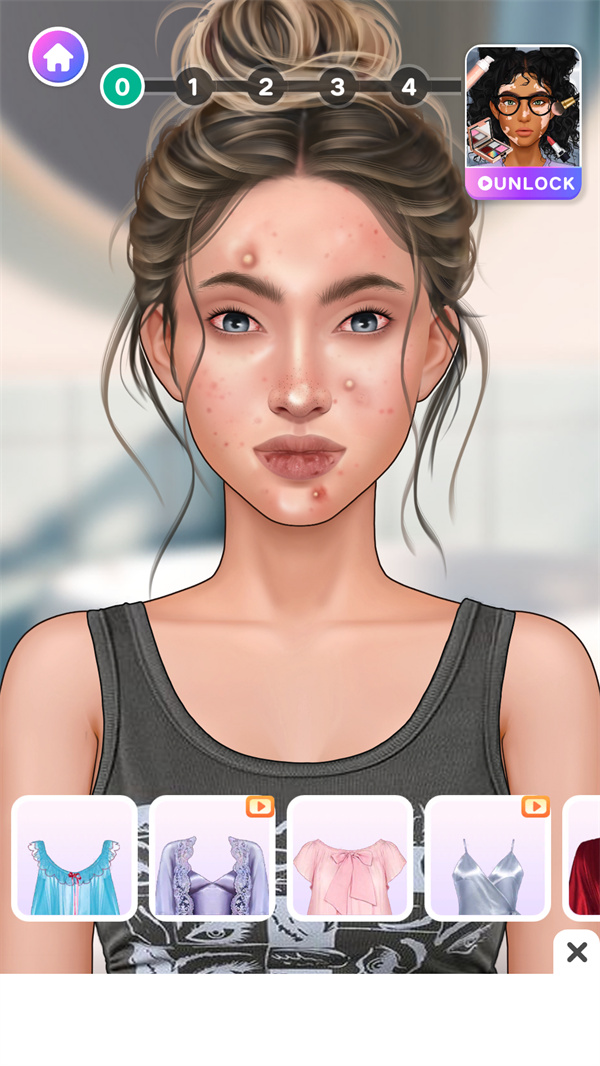Select the blue ruffled nightgown
Image resolution: width=600 pixels, height=1066 pixels.
point(74,858)
